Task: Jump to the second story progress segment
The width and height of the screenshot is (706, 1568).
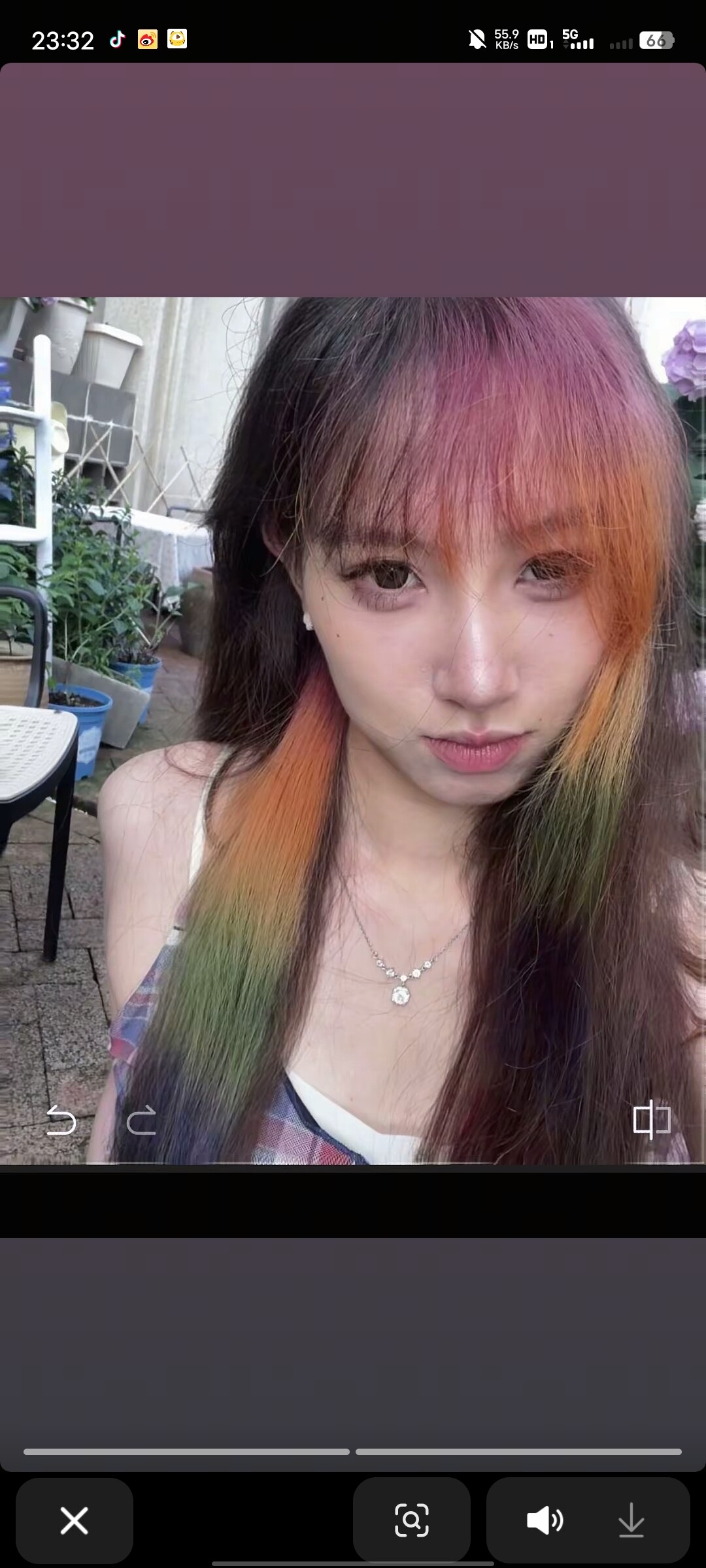Action: pyautogui.click(x=518, y=1452)
